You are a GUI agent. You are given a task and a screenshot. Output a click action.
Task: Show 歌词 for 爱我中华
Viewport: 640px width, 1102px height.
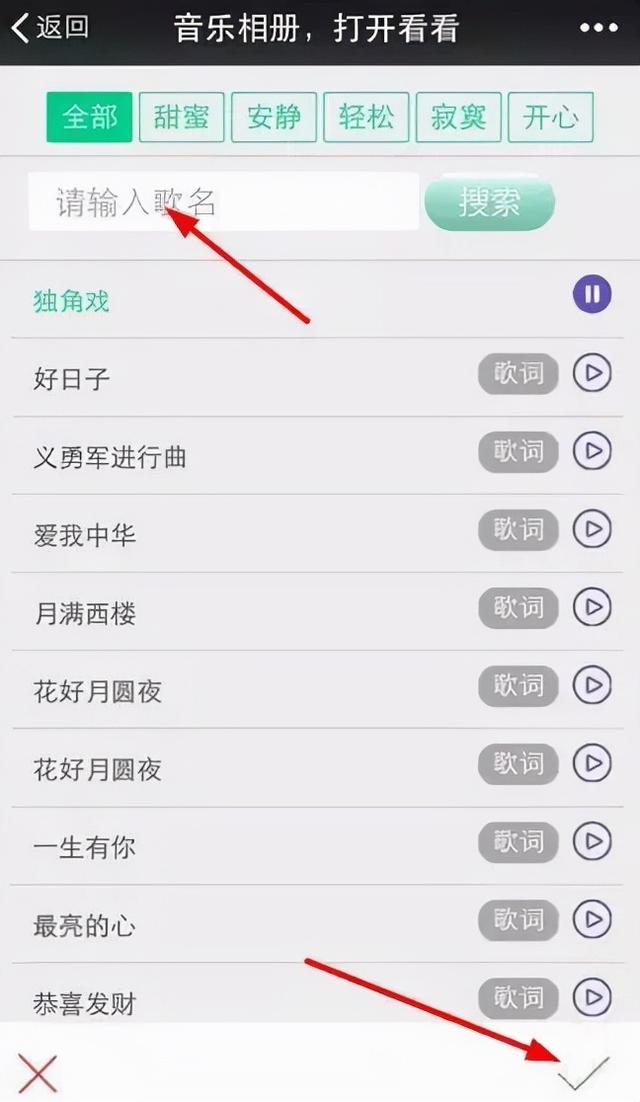point(518,529)
